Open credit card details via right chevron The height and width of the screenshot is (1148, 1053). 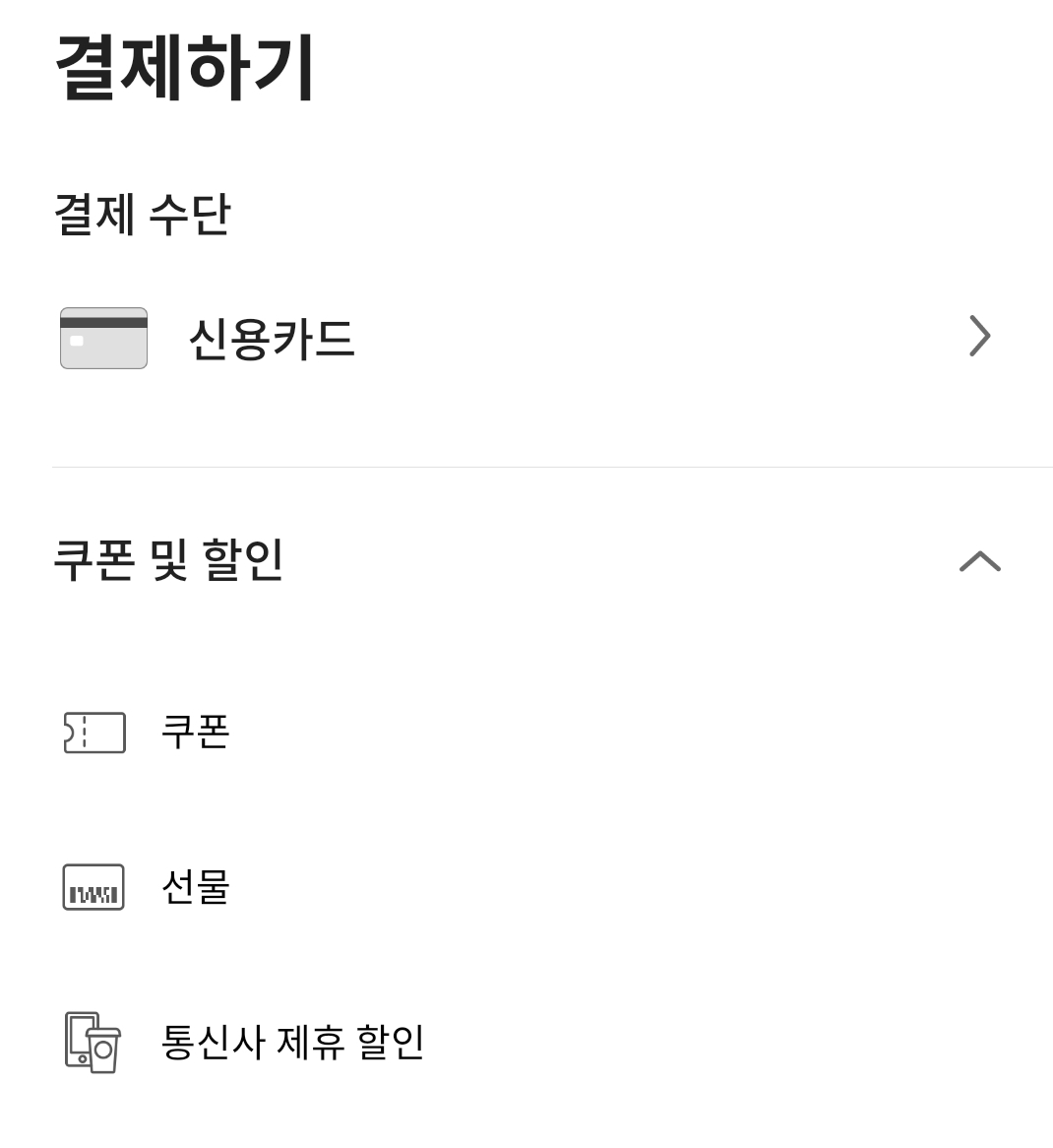(x=980, y=337)
